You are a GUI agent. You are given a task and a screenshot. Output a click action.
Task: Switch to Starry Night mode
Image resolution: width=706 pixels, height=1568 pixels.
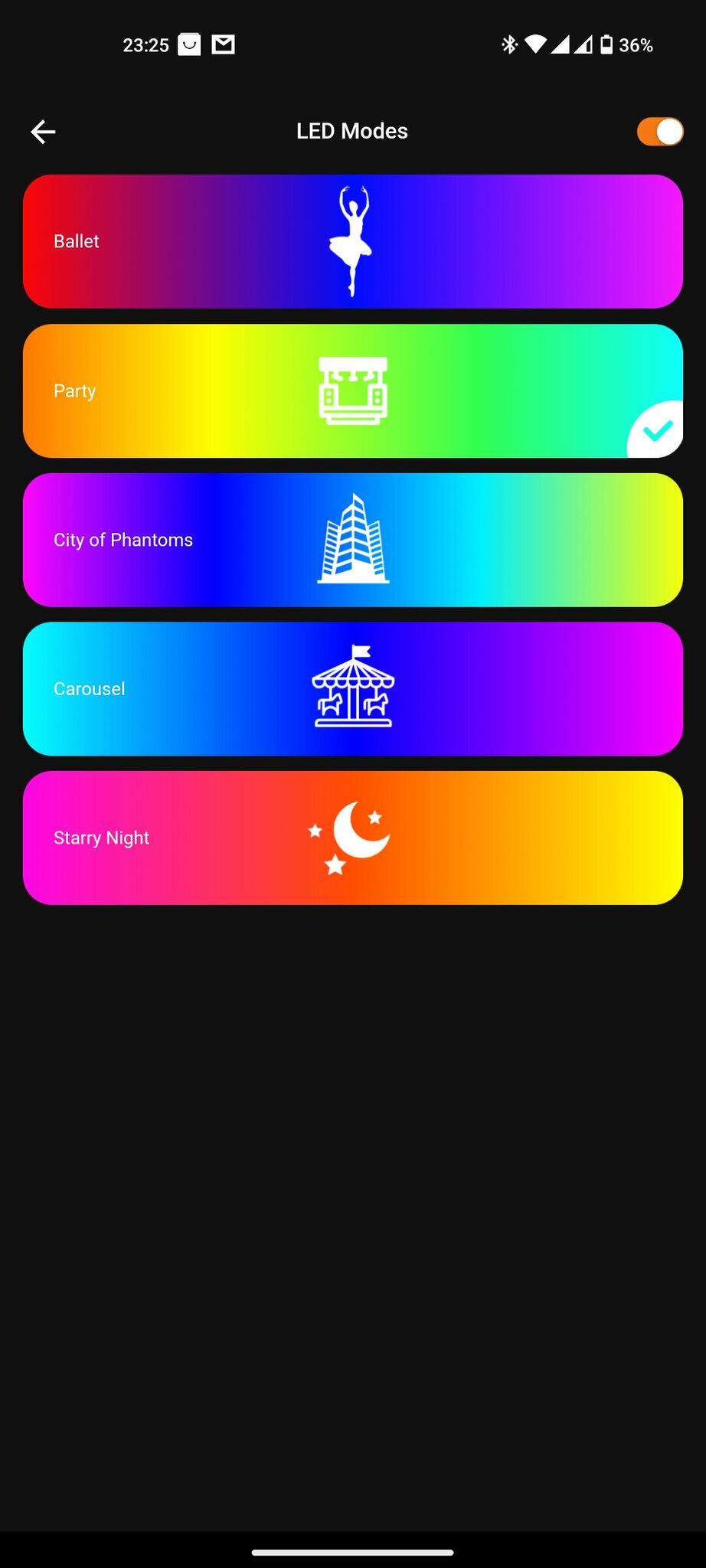353,838
